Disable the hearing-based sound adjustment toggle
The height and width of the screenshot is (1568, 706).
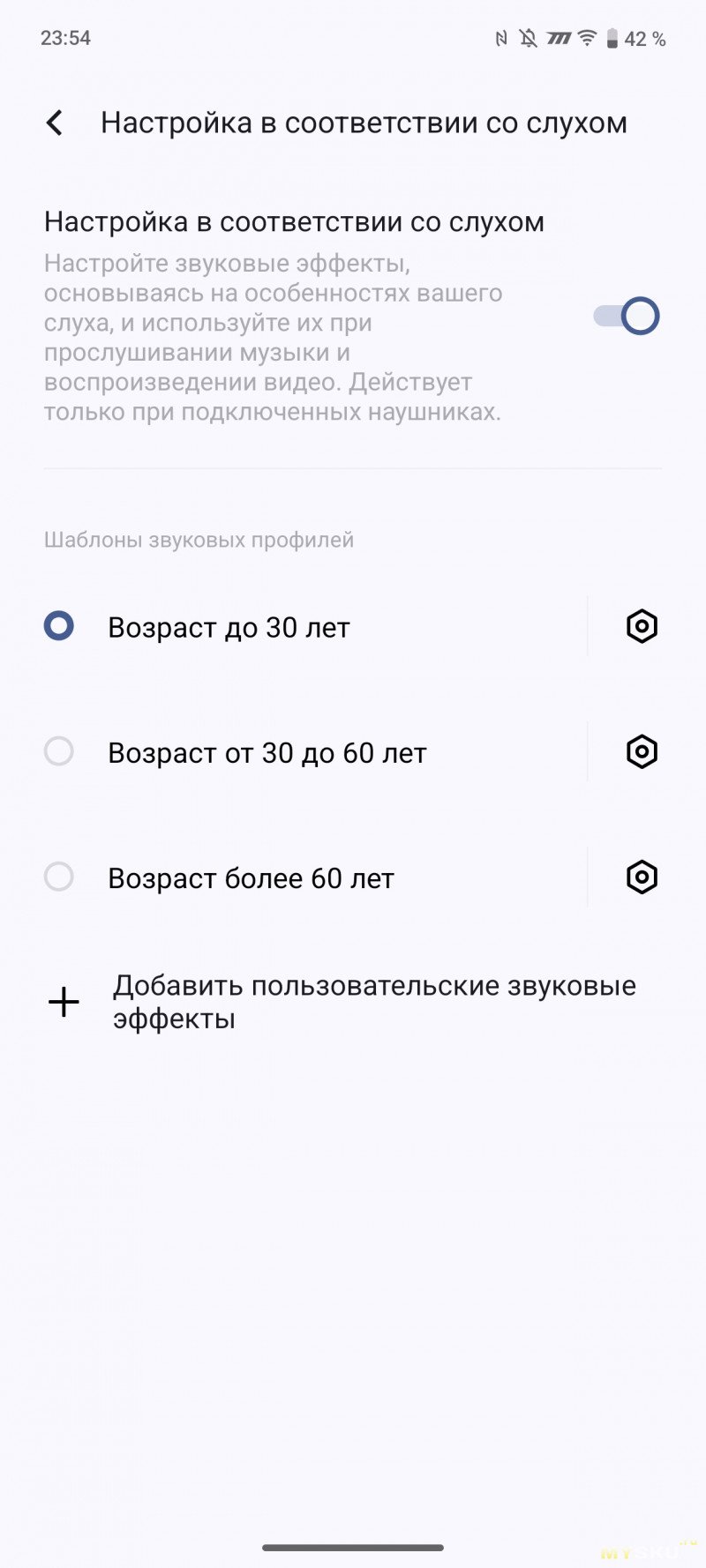[x=627, y=316]
